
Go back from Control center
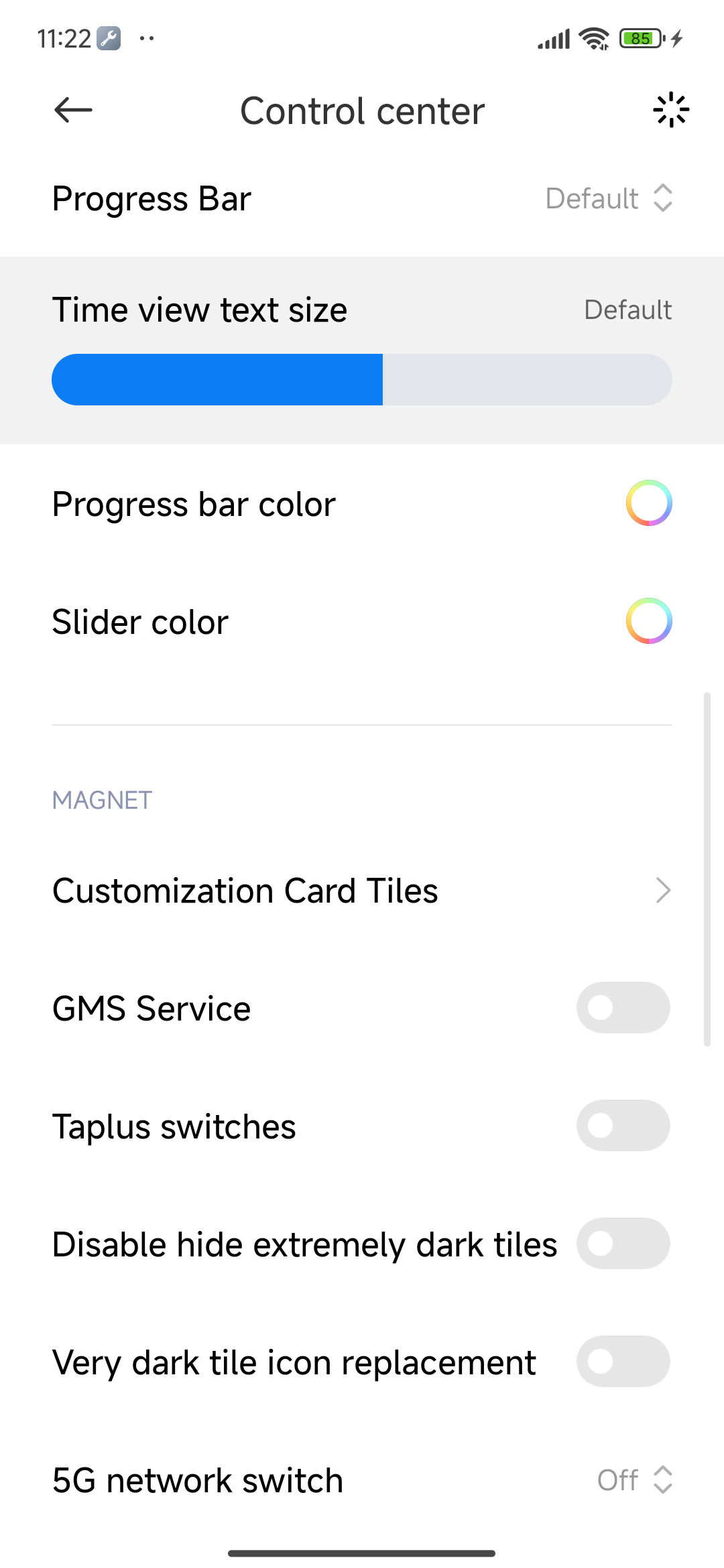pos(73,111)
